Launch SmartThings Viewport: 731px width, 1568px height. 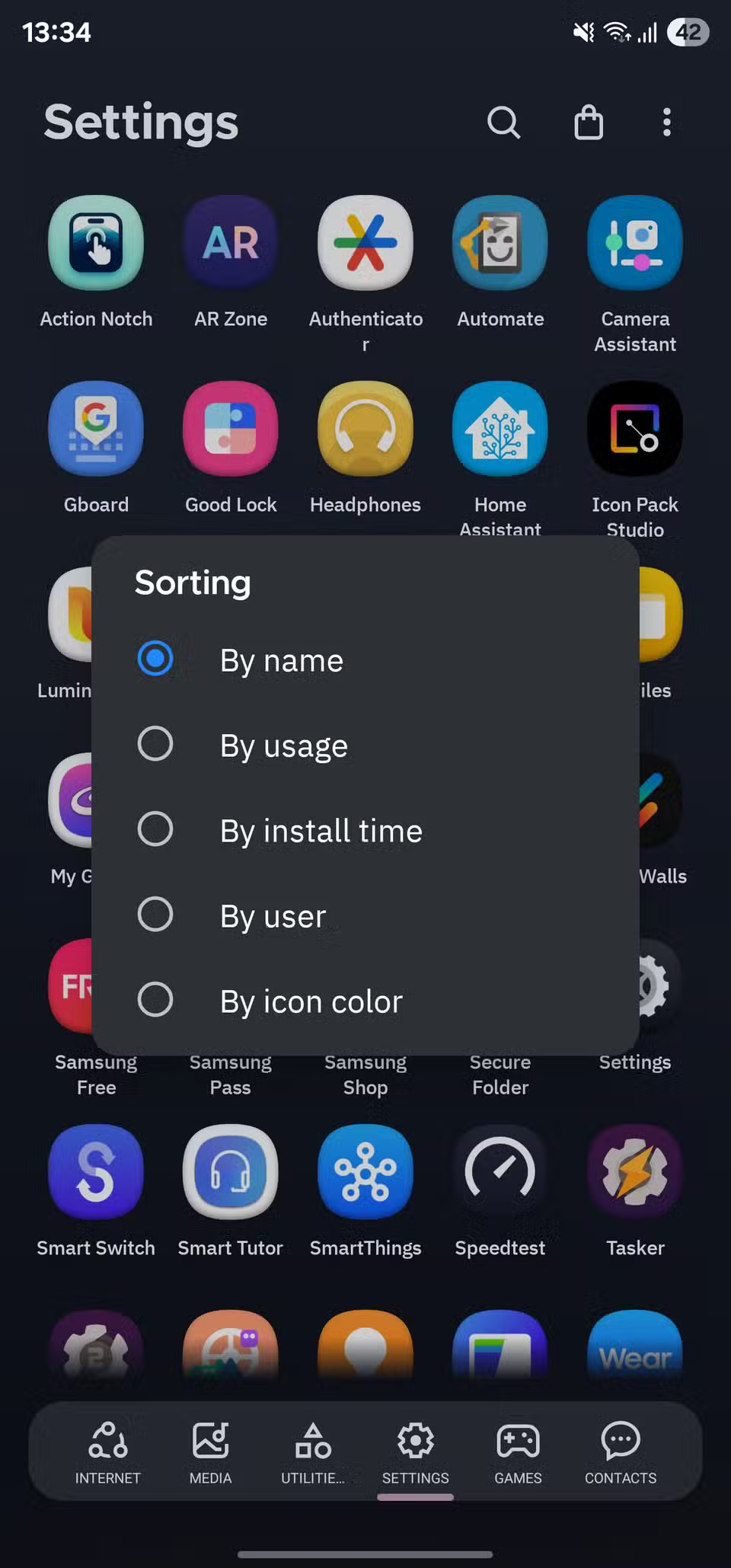[x=365, y=1173]
